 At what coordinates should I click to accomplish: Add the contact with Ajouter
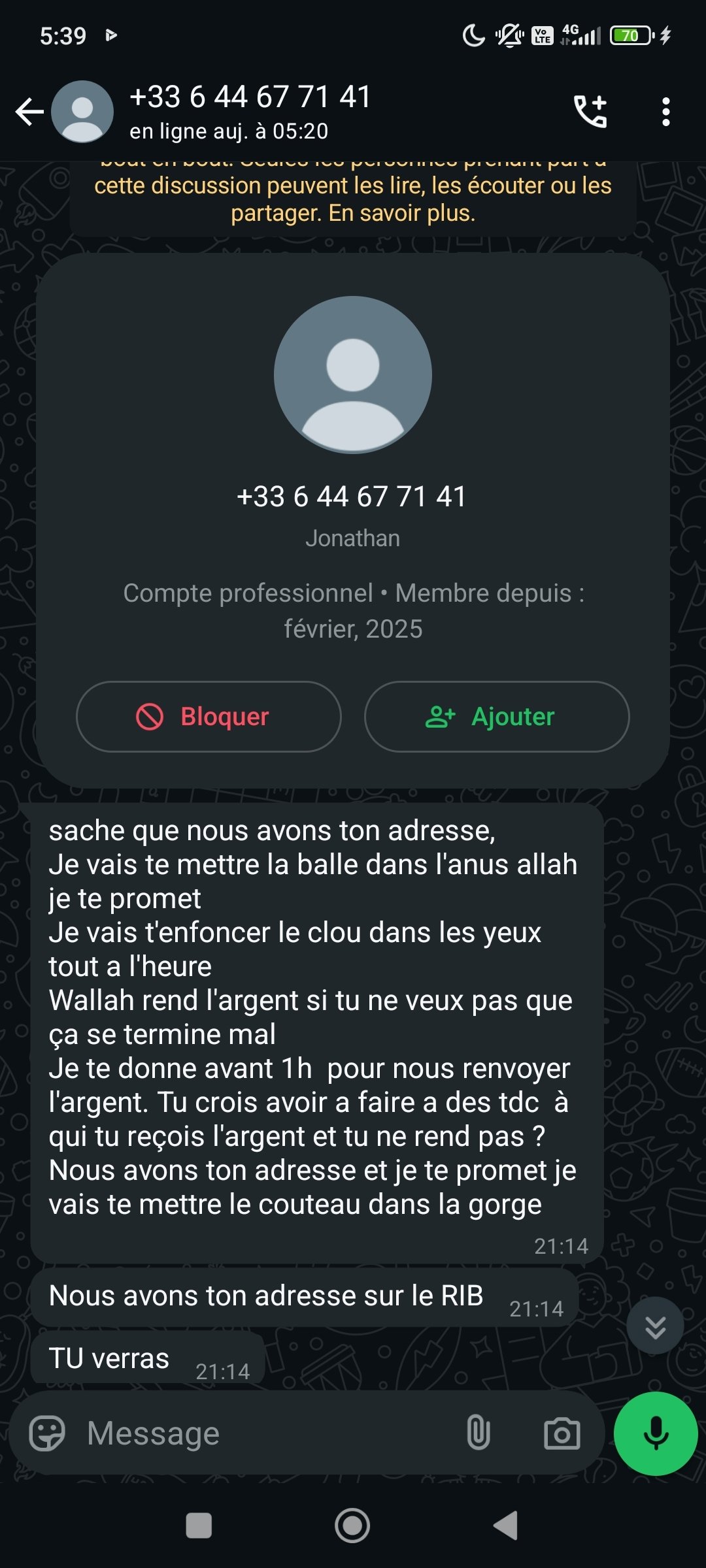pos(497,717)
